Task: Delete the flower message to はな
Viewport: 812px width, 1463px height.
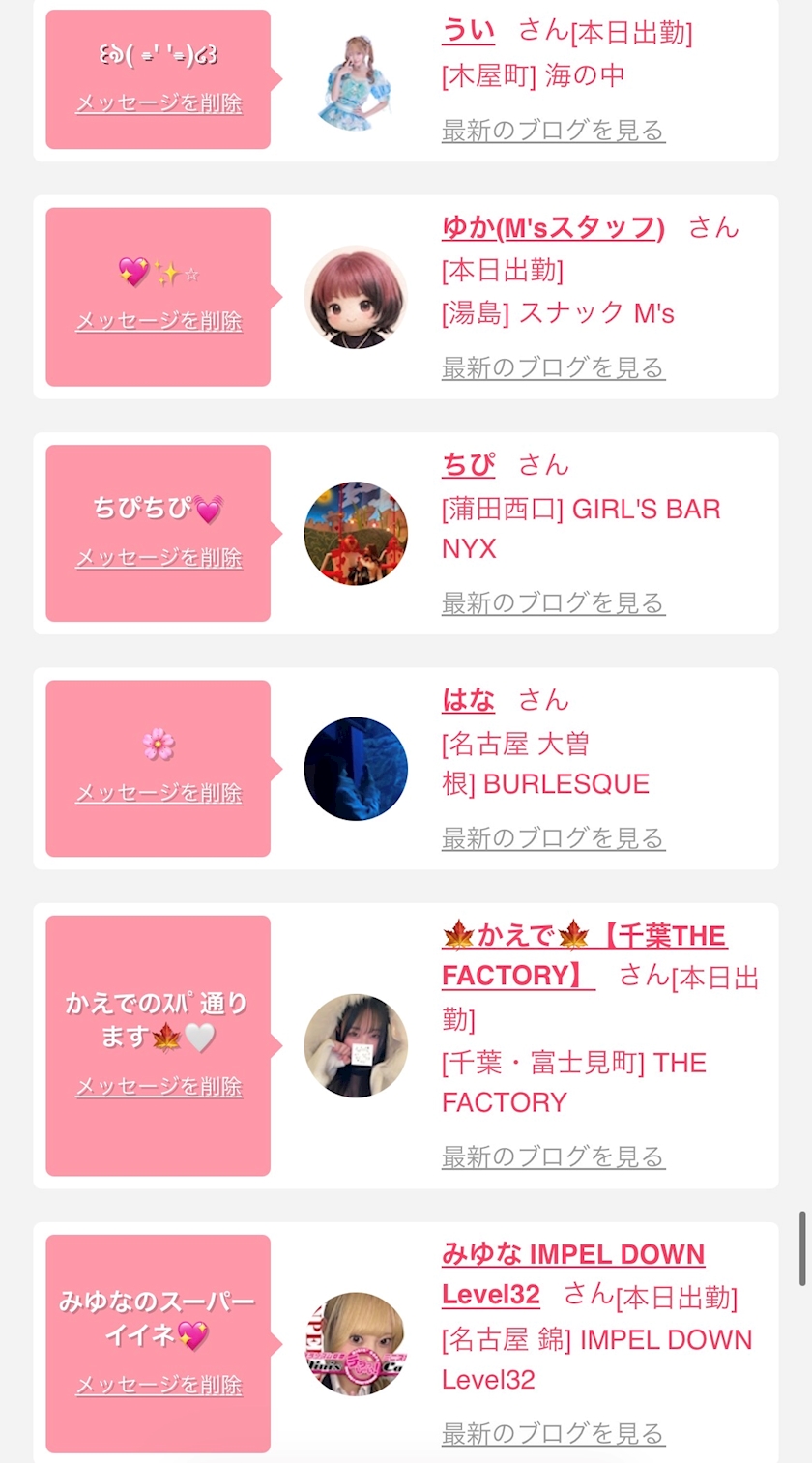Action: pos(159,793)
